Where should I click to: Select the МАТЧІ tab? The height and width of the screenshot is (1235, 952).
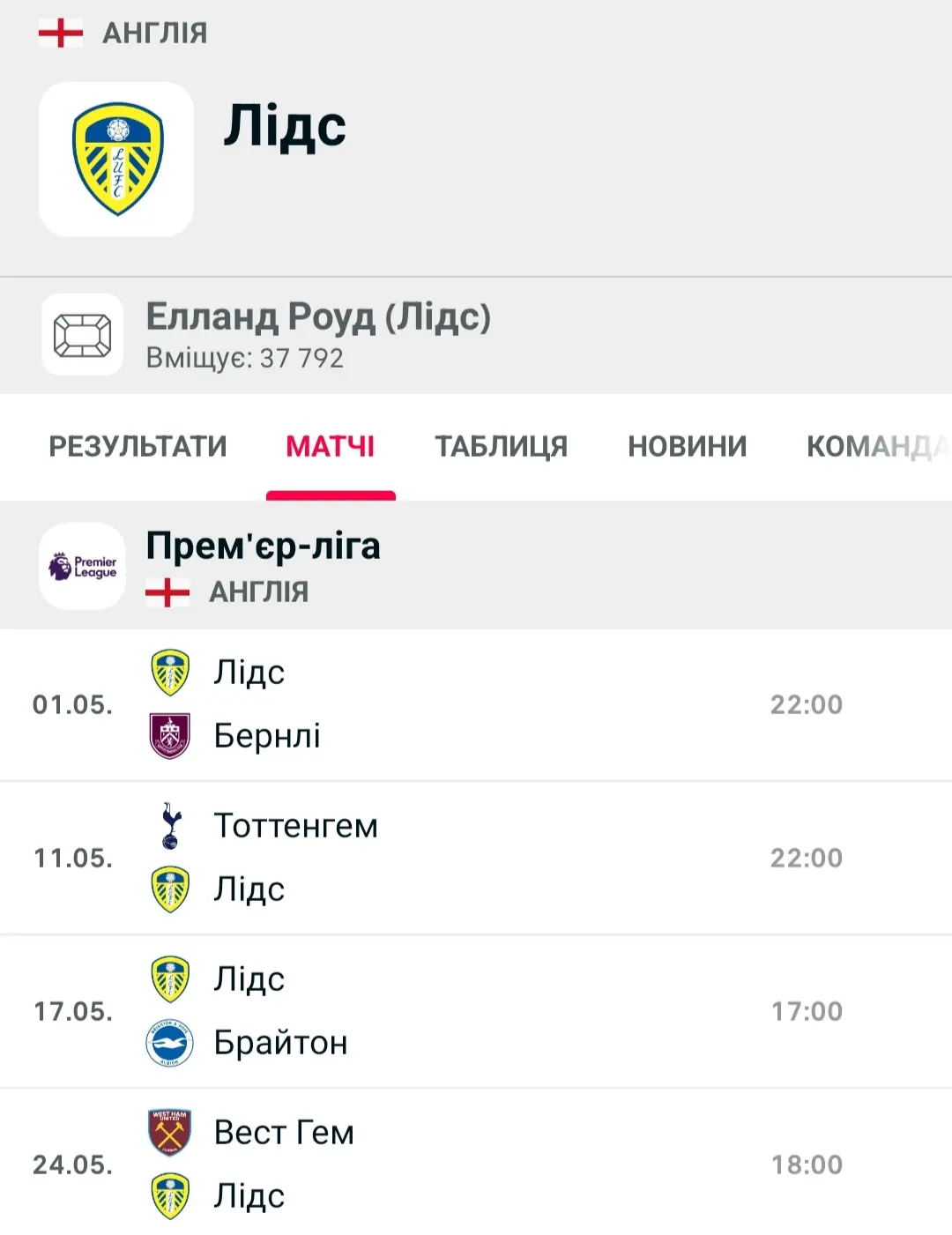pyautogui.click(x=331, y=447)
